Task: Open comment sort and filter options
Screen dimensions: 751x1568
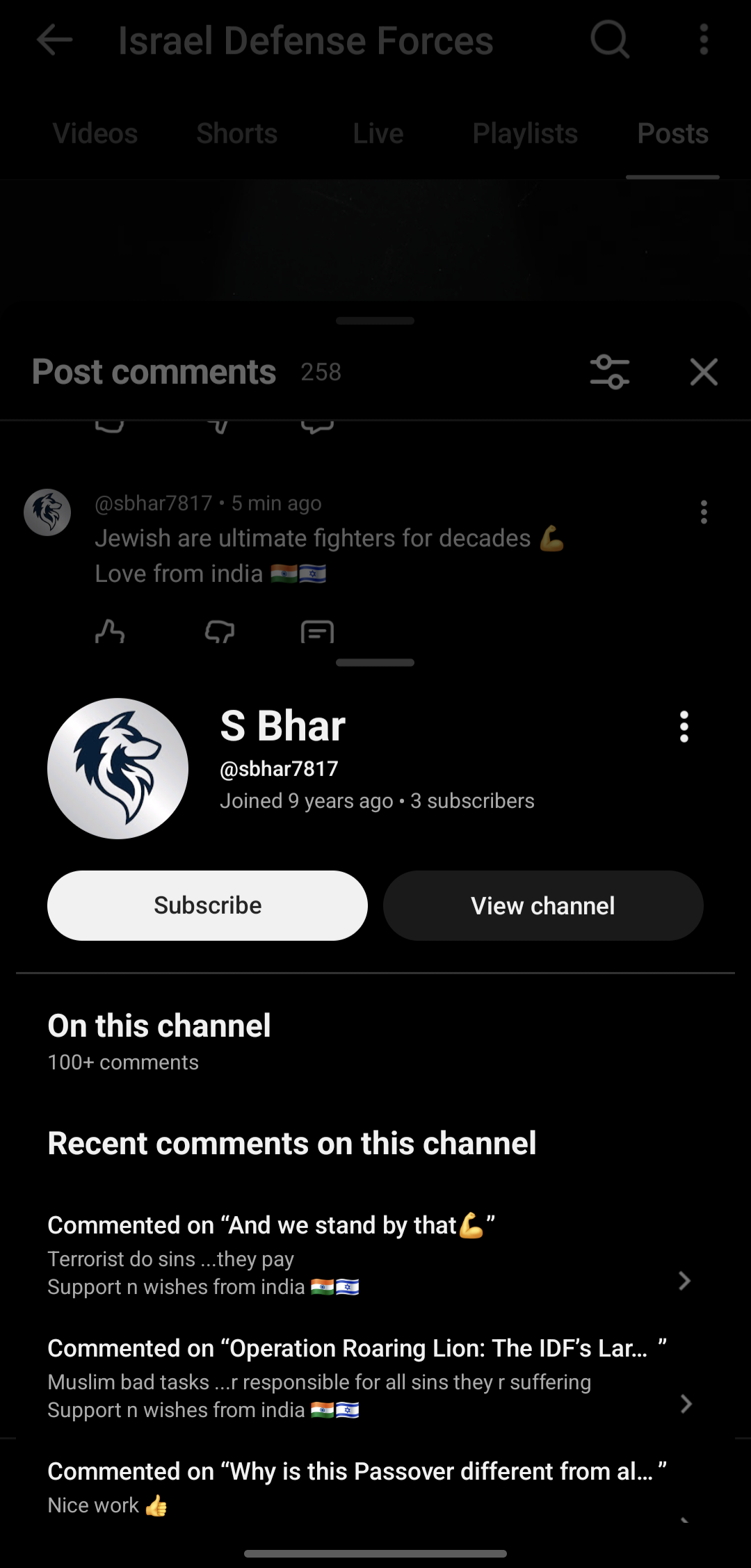Action: (x=610, y=372)
